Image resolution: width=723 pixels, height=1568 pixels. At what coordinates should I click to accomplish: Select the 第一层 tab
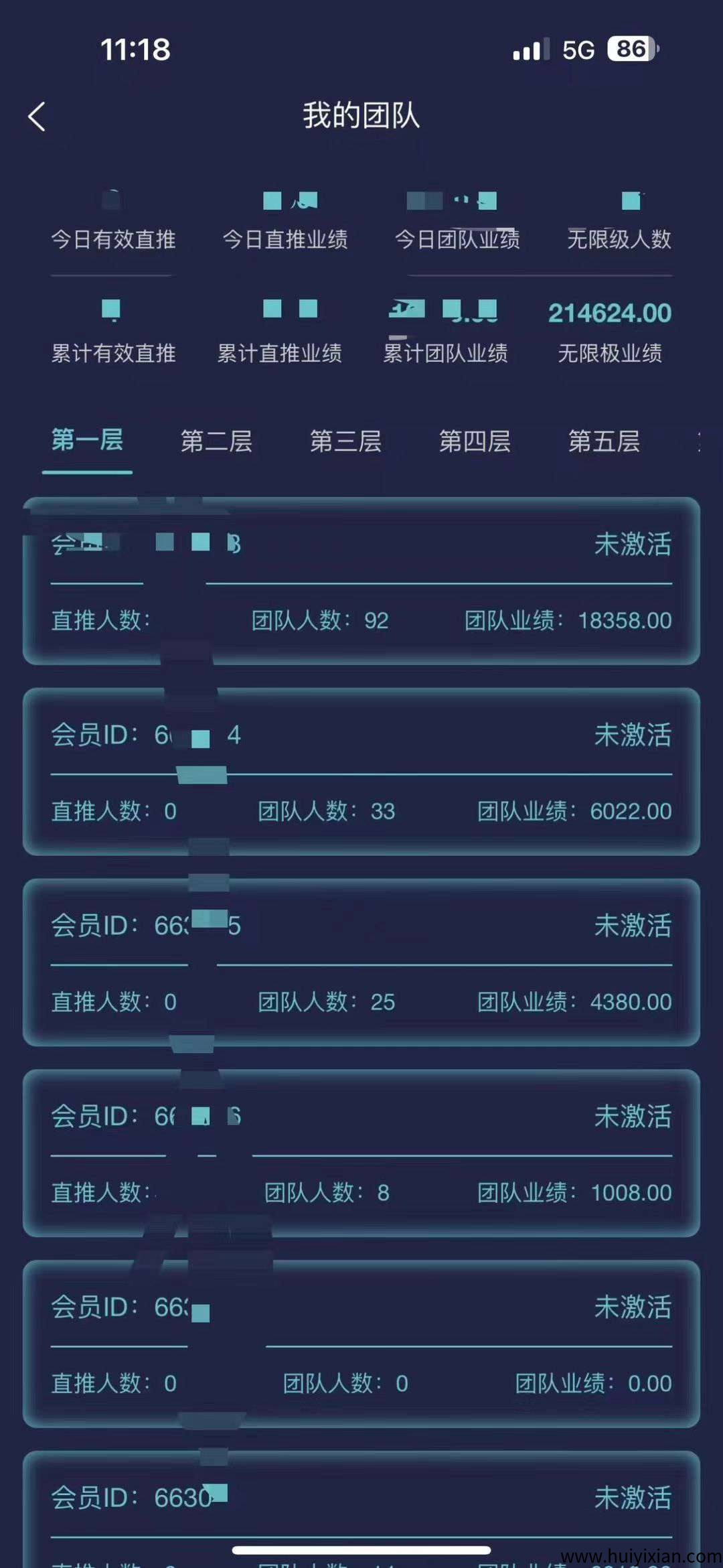[x=87, y=442]
